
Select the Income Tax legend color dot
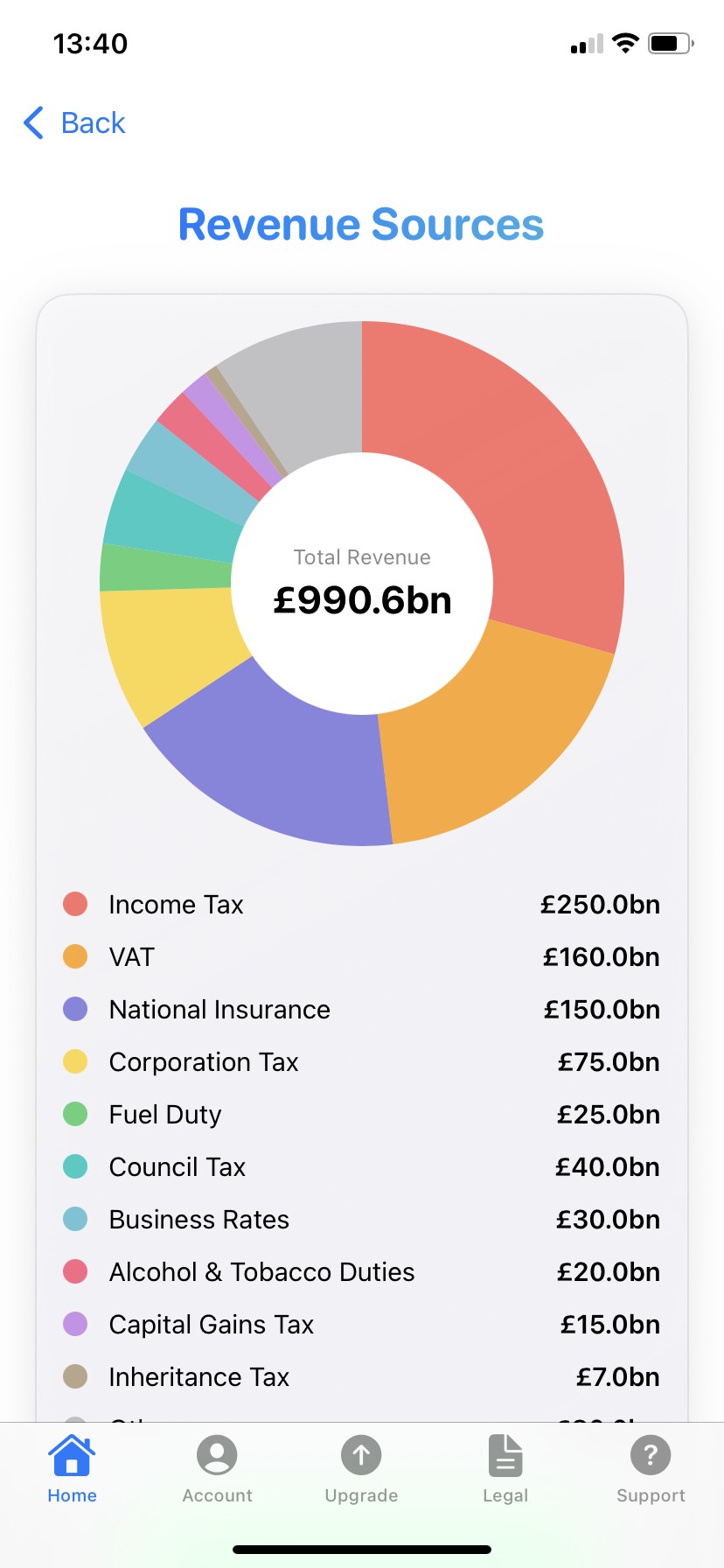(x=75, y=904)
